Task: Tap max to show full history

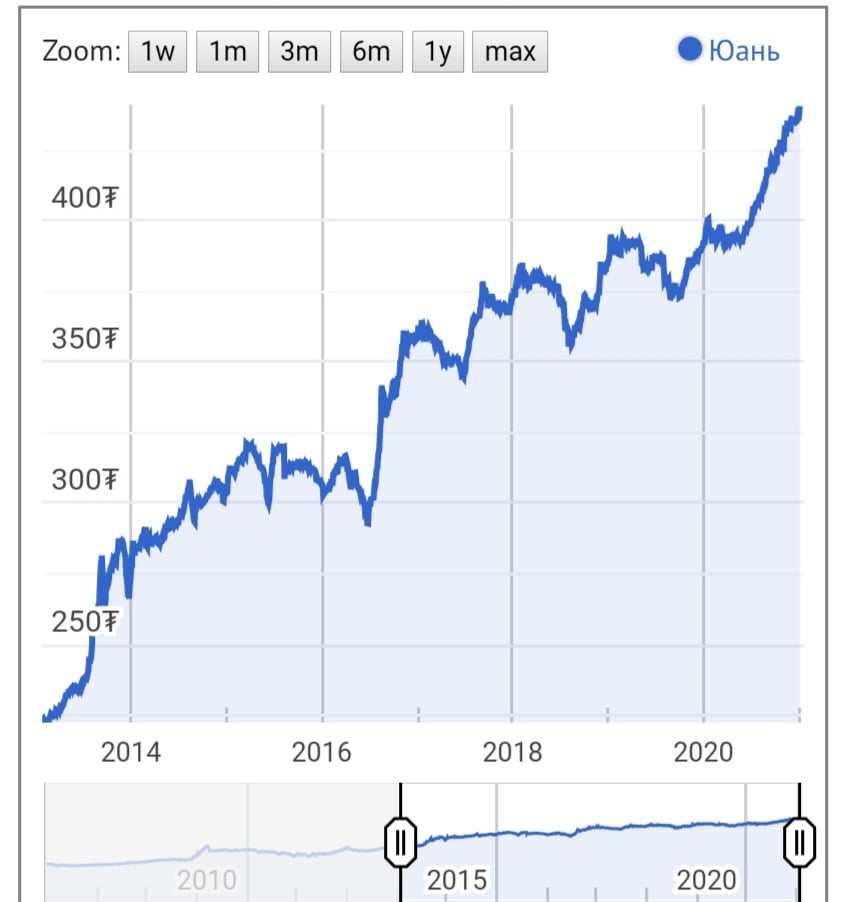Action: click(x=510, y=52)
